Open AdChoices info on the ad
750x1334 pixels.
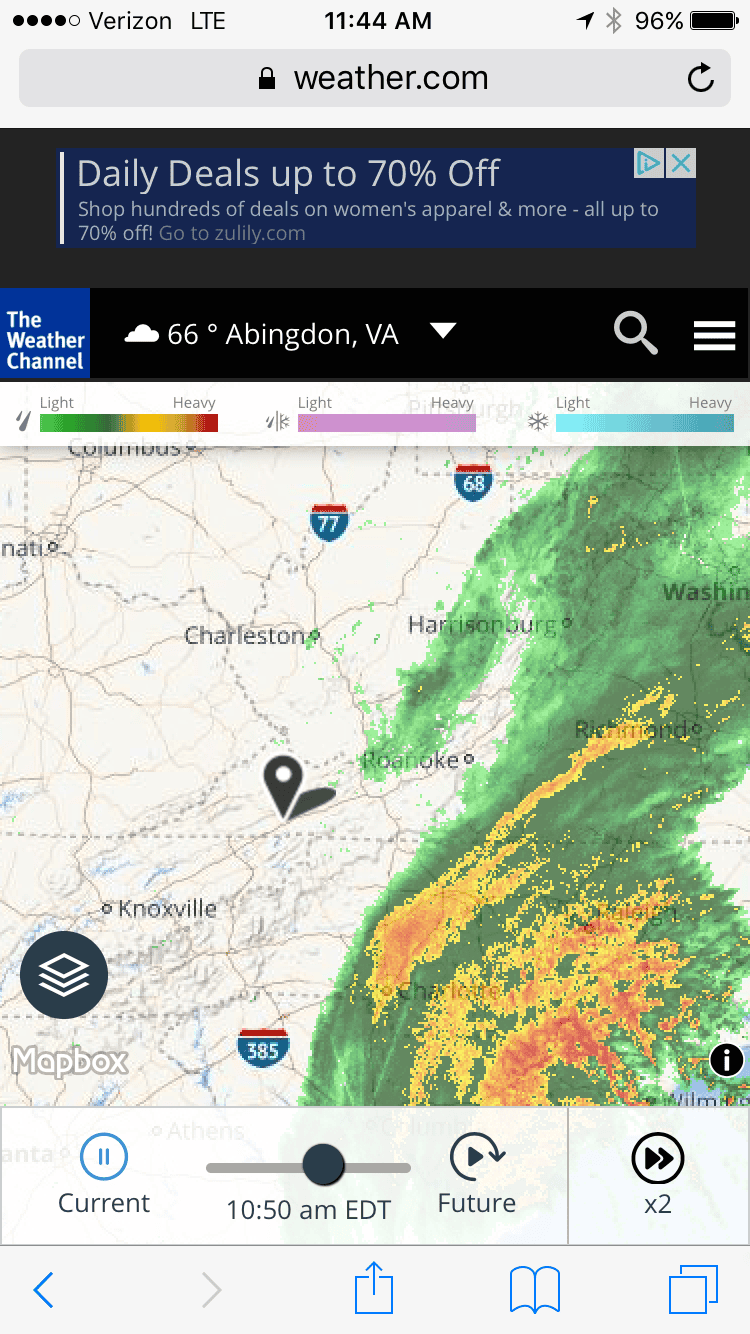pyautogui.click(x=649, y=163)
